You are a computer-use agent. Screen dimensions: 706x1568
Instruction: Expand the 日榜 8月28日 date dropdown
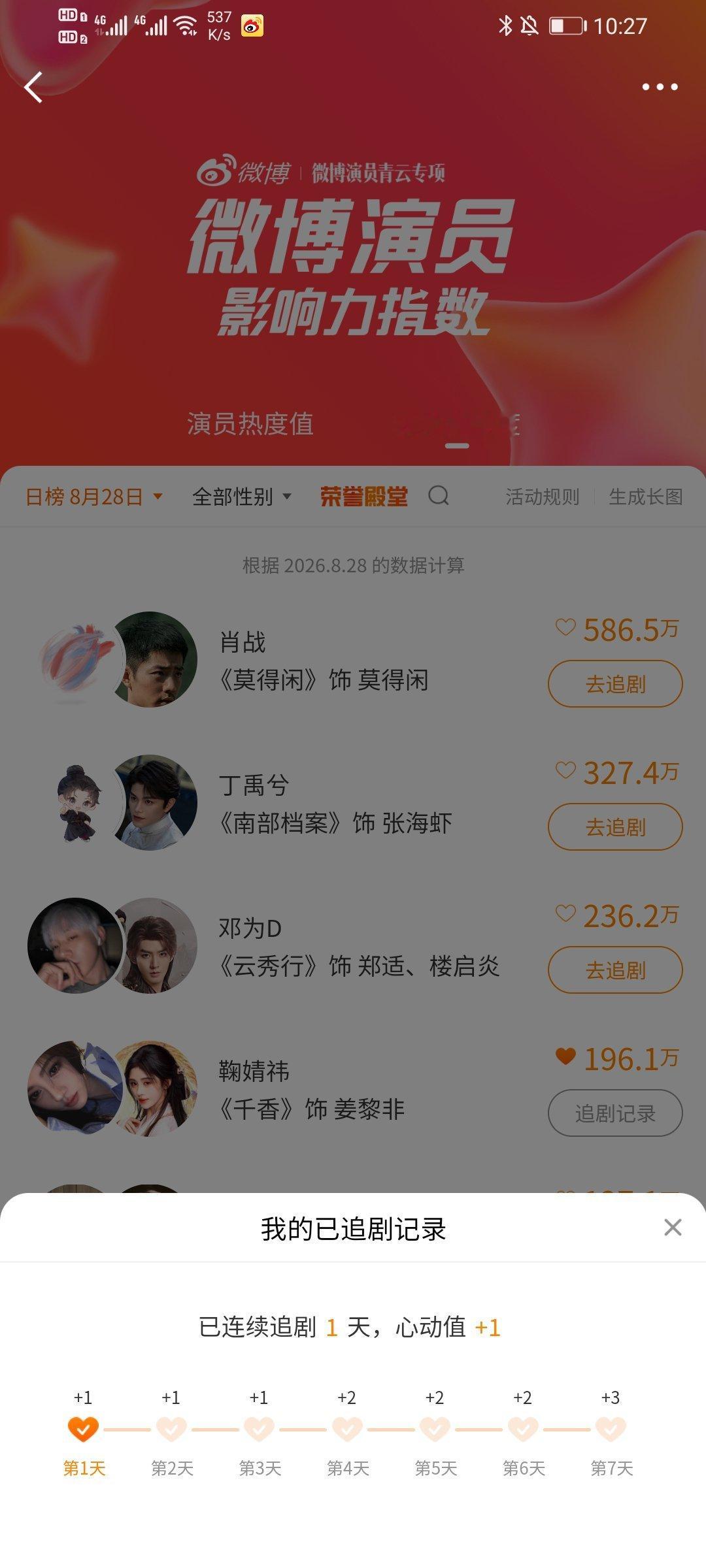[x=93, y=497]
